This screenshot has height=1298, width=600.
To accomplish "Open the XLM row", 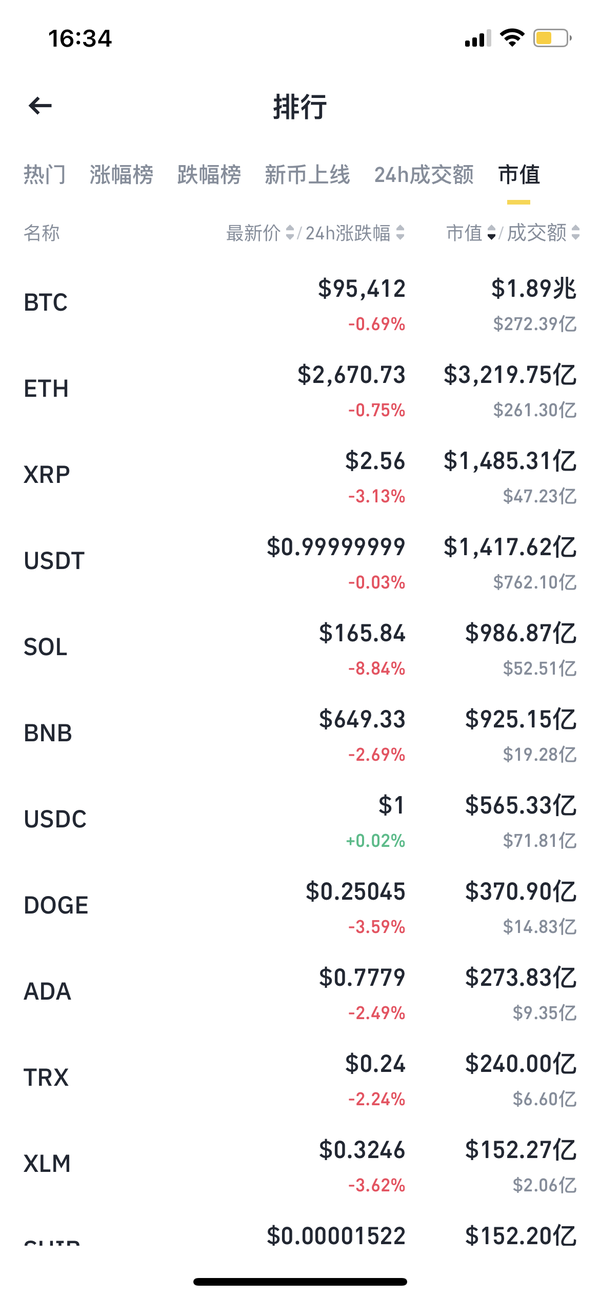I will point(300,1163).
